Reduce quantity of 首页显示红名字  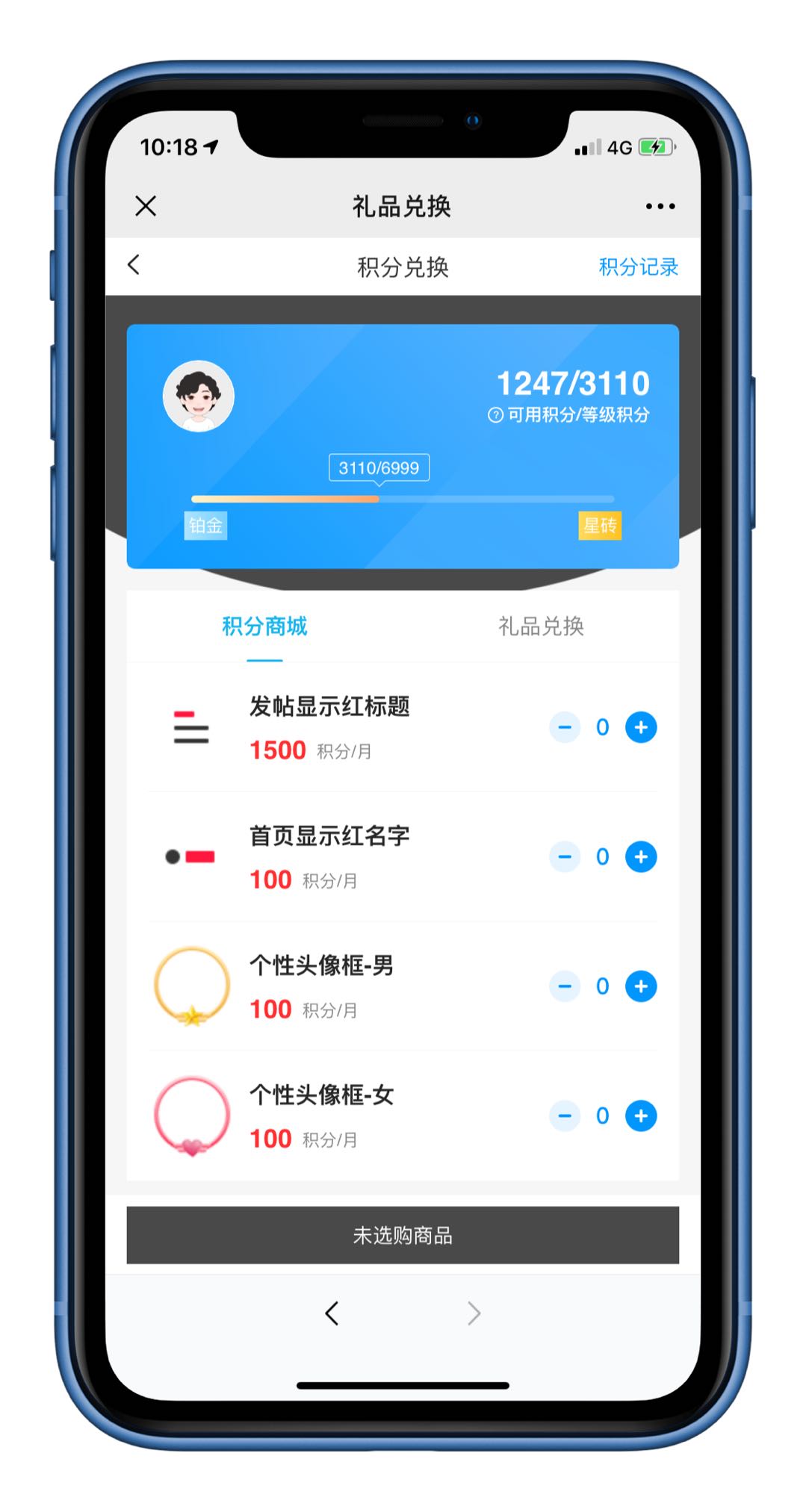565,856
